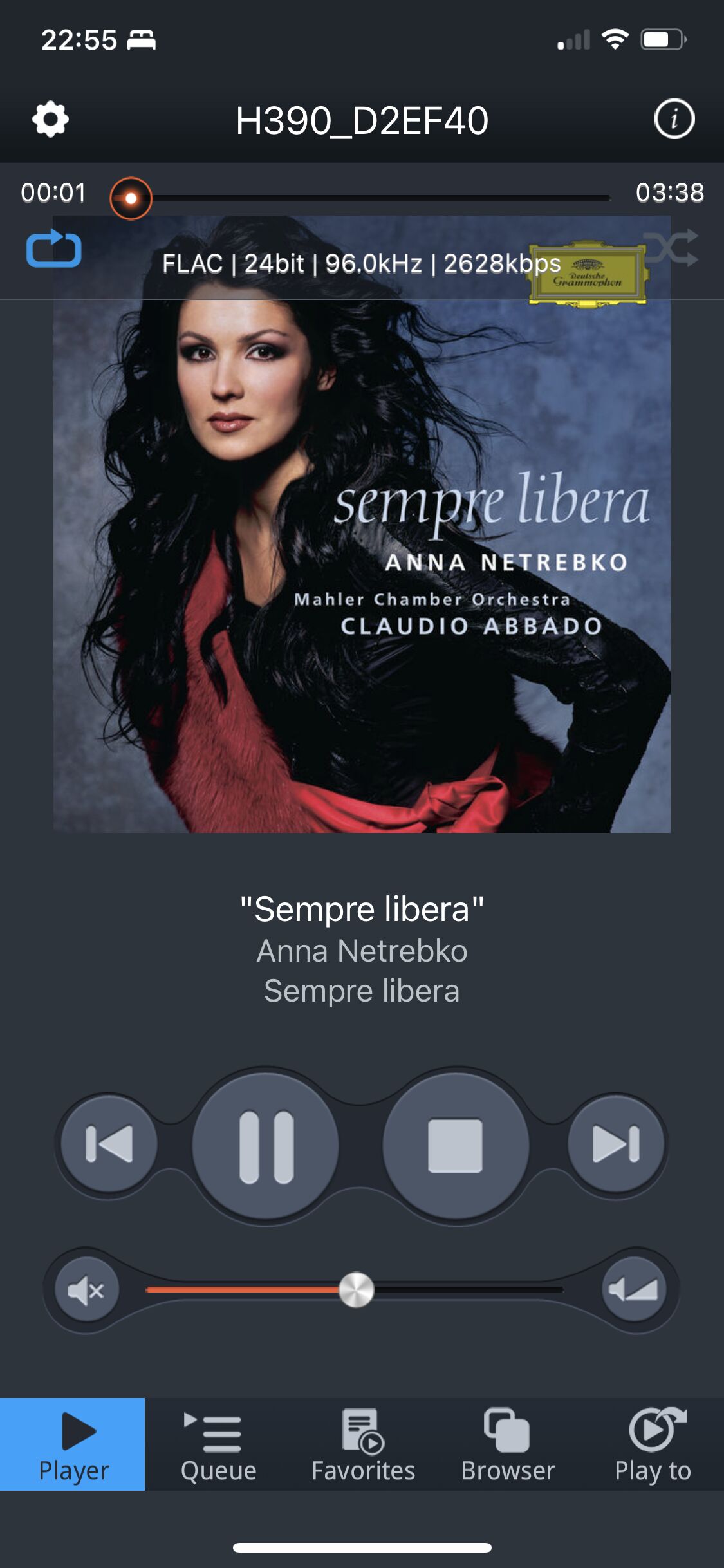Open the Play to tab

tap(653, 1444)
